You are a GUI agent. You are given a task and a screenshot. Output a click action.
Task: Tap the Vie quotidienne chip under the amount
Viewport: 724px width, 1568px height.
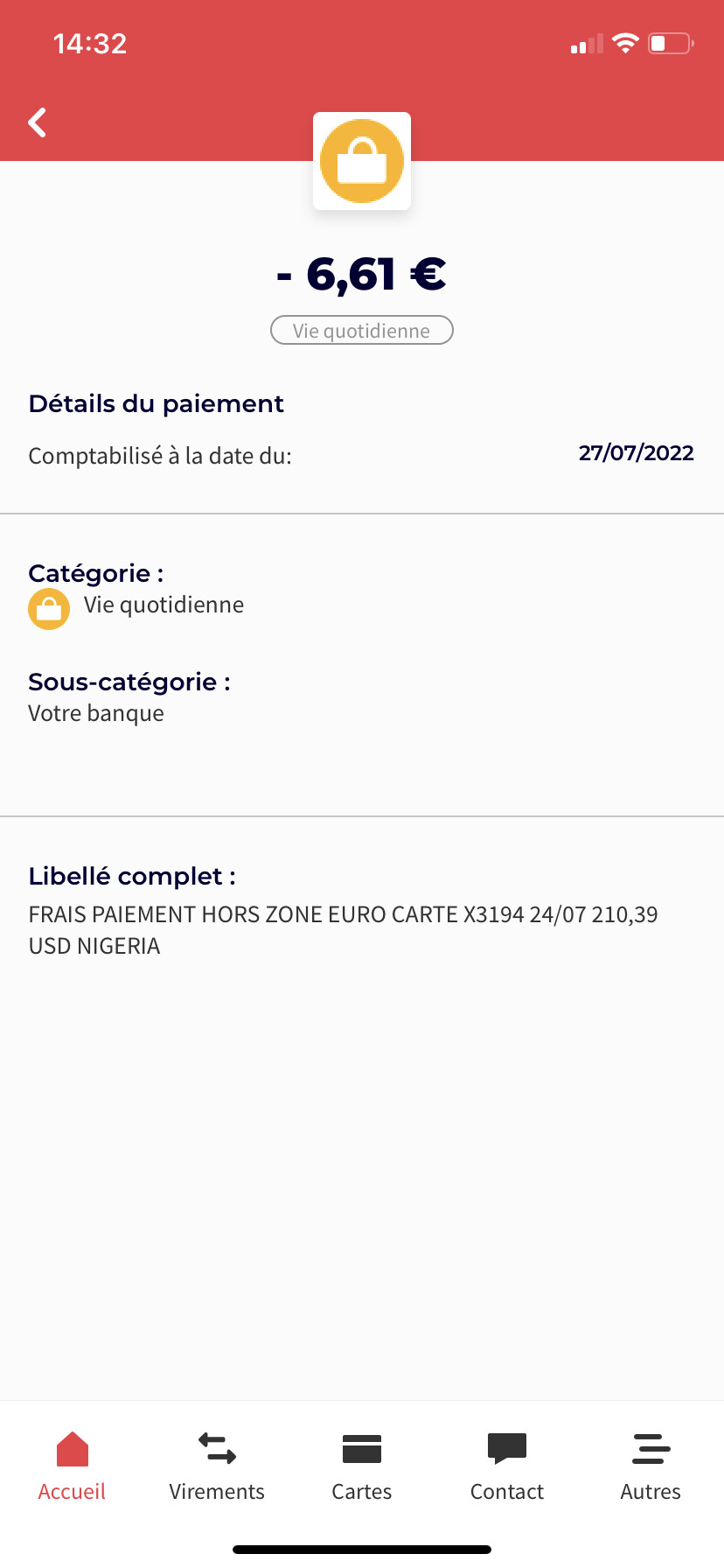pyautogui.click(x=362, y=331)
